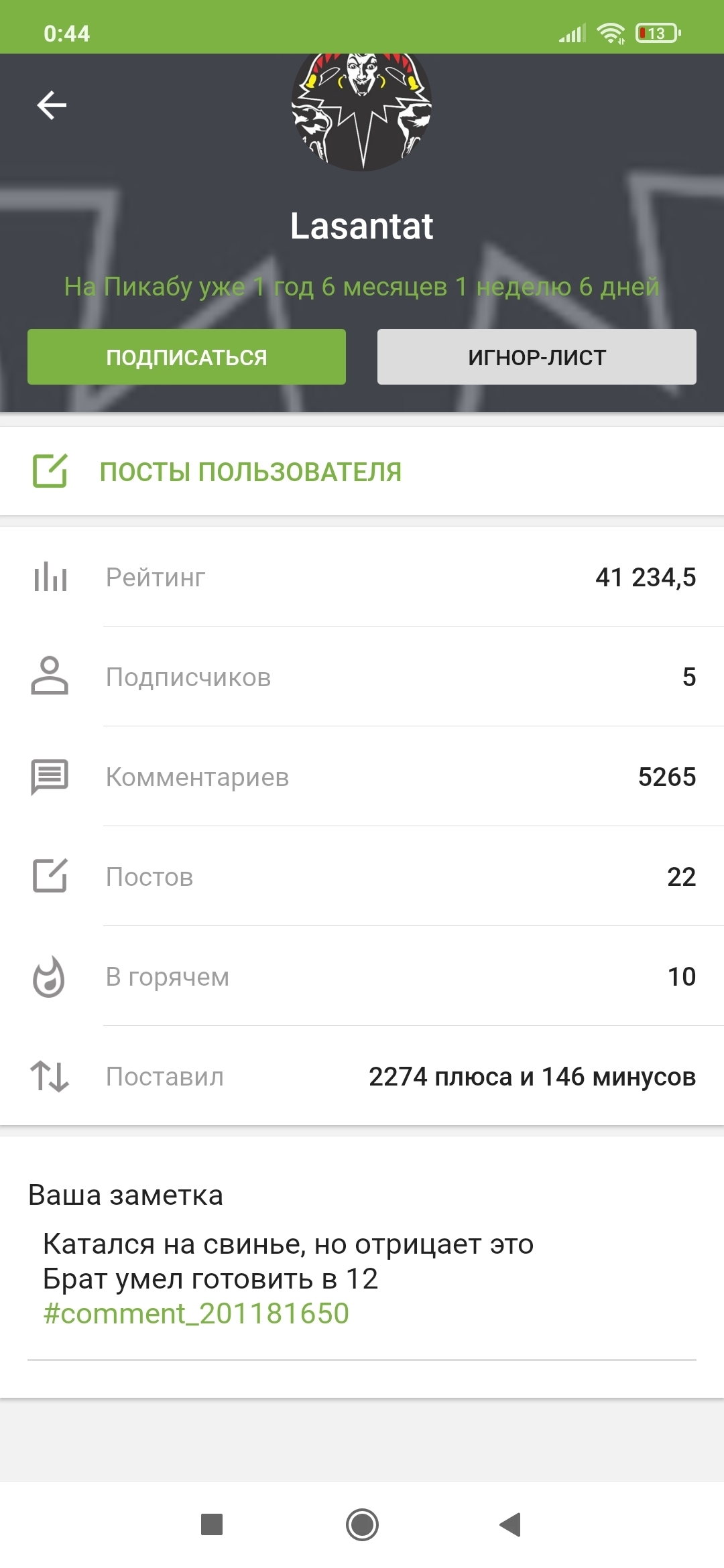Go back using the top arrow
Screen dimensions: 724x1568
coord(52,105)
